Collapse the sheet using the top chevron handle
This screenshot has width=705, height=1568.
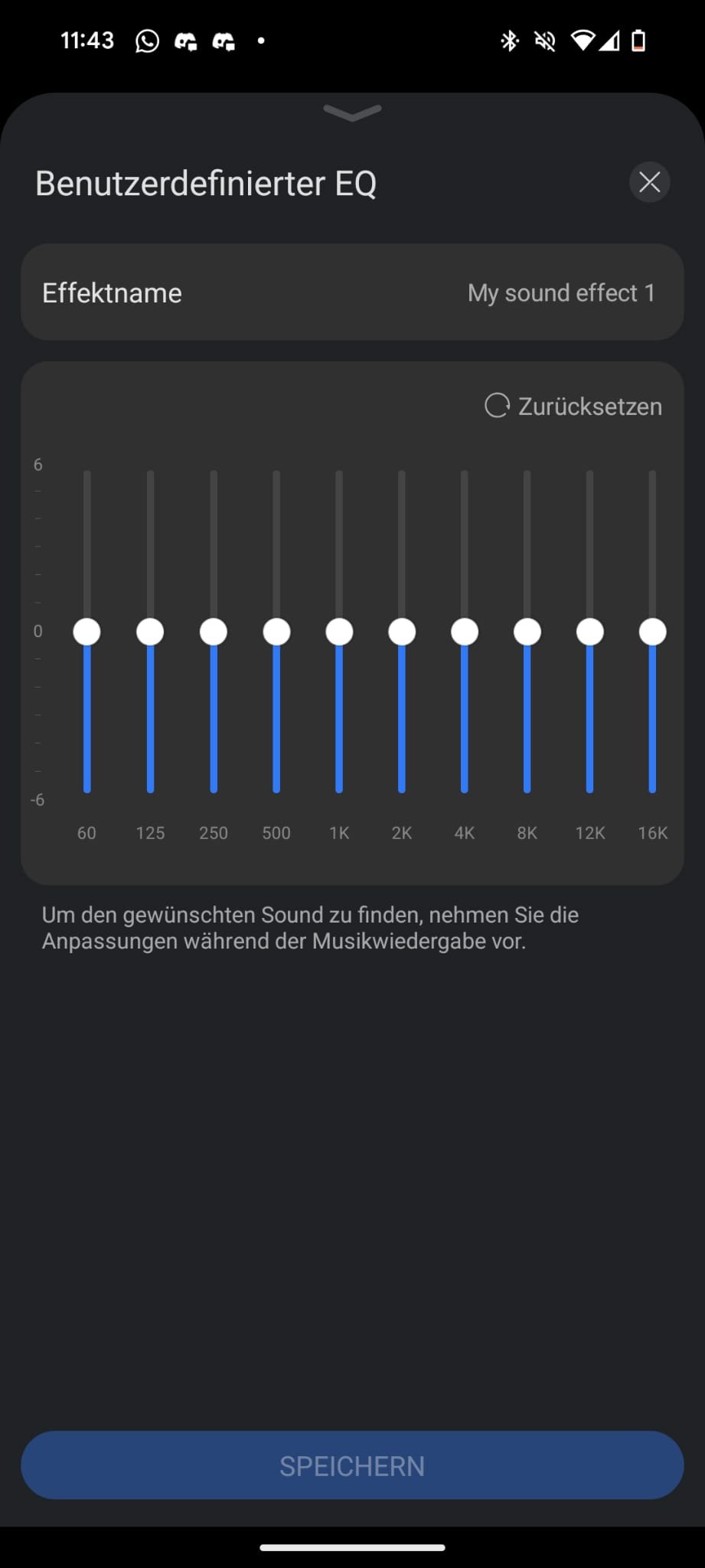(x=352, y=113)
